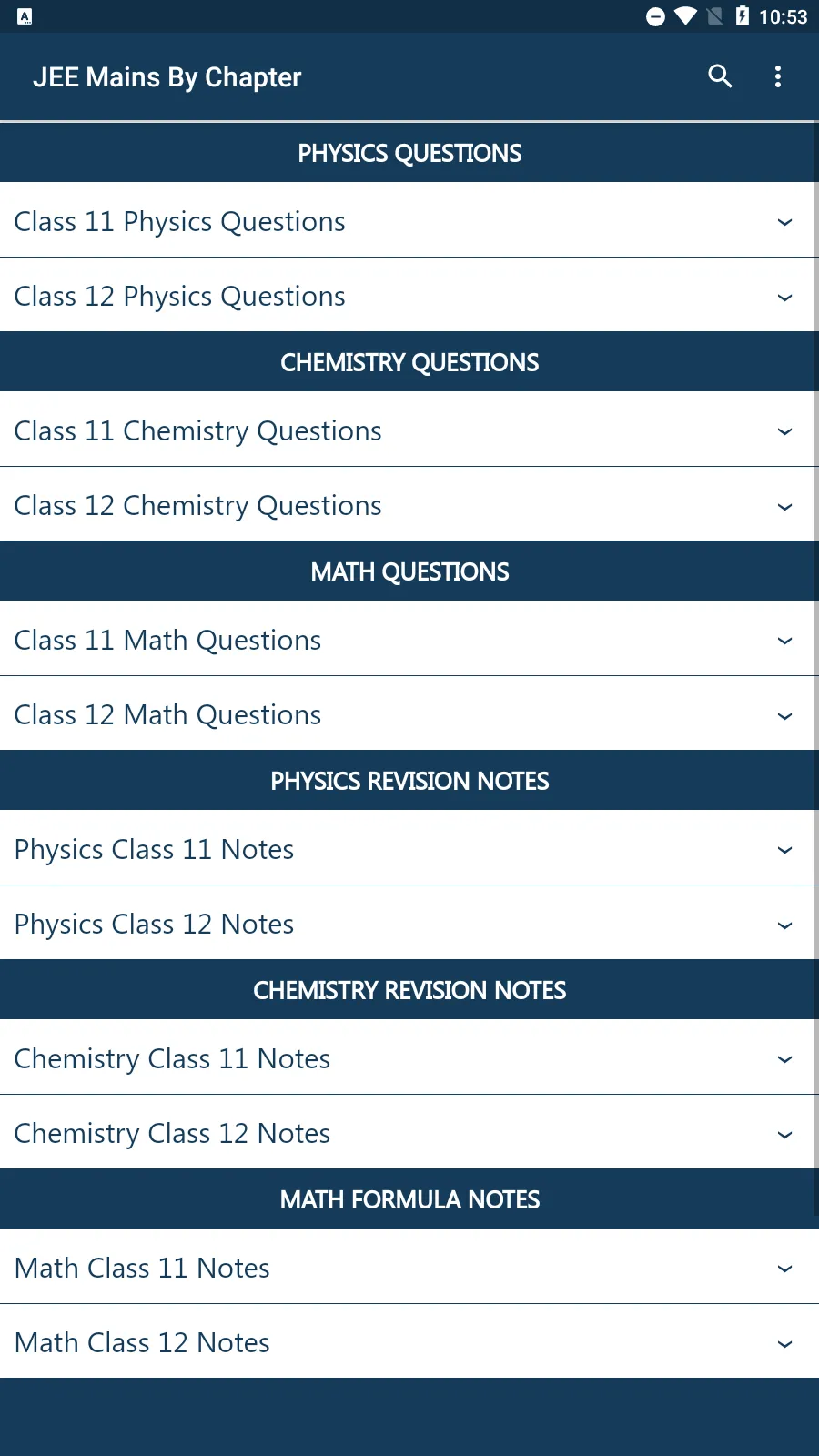Select the PHYSICS QUESTIONS header
Screen dimensions: 819x1456
409,153
